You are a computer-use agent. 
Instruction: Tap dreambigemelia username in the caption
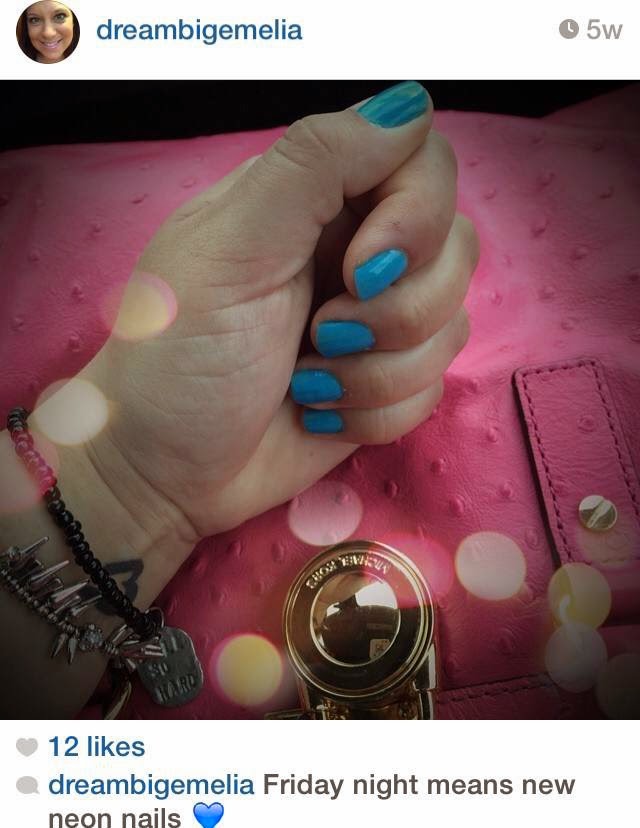click(151, 784)
